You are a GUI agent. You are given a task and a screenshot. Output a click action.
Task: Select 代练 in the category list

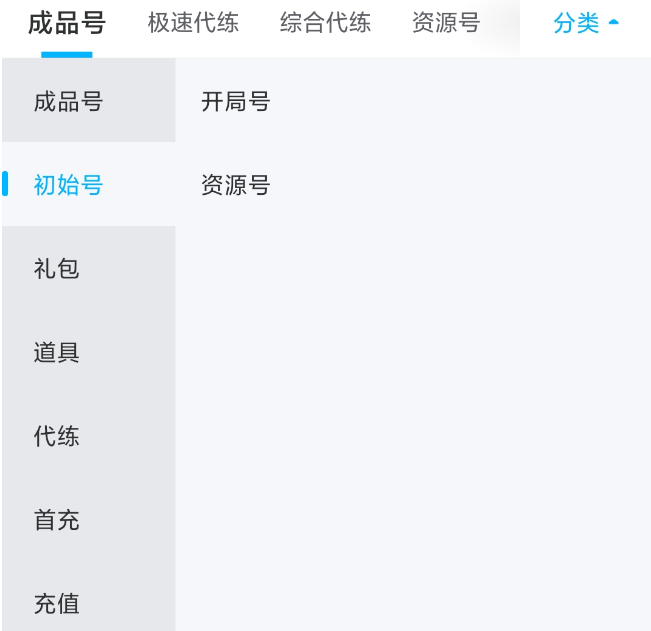tap(57, 437)
